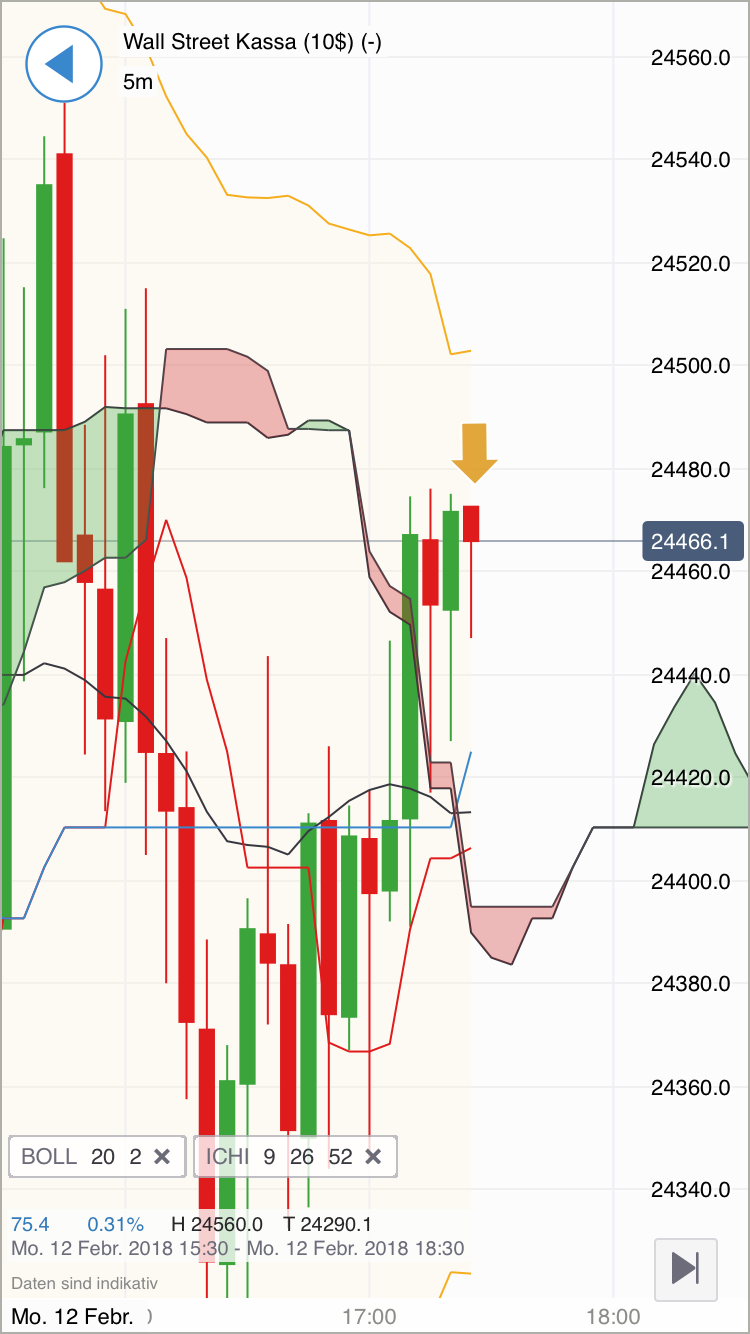The height and width of the screenshot is (1334, 750).
Task: Click the skip-to-latest candle icon
Action: [686, 1270]
